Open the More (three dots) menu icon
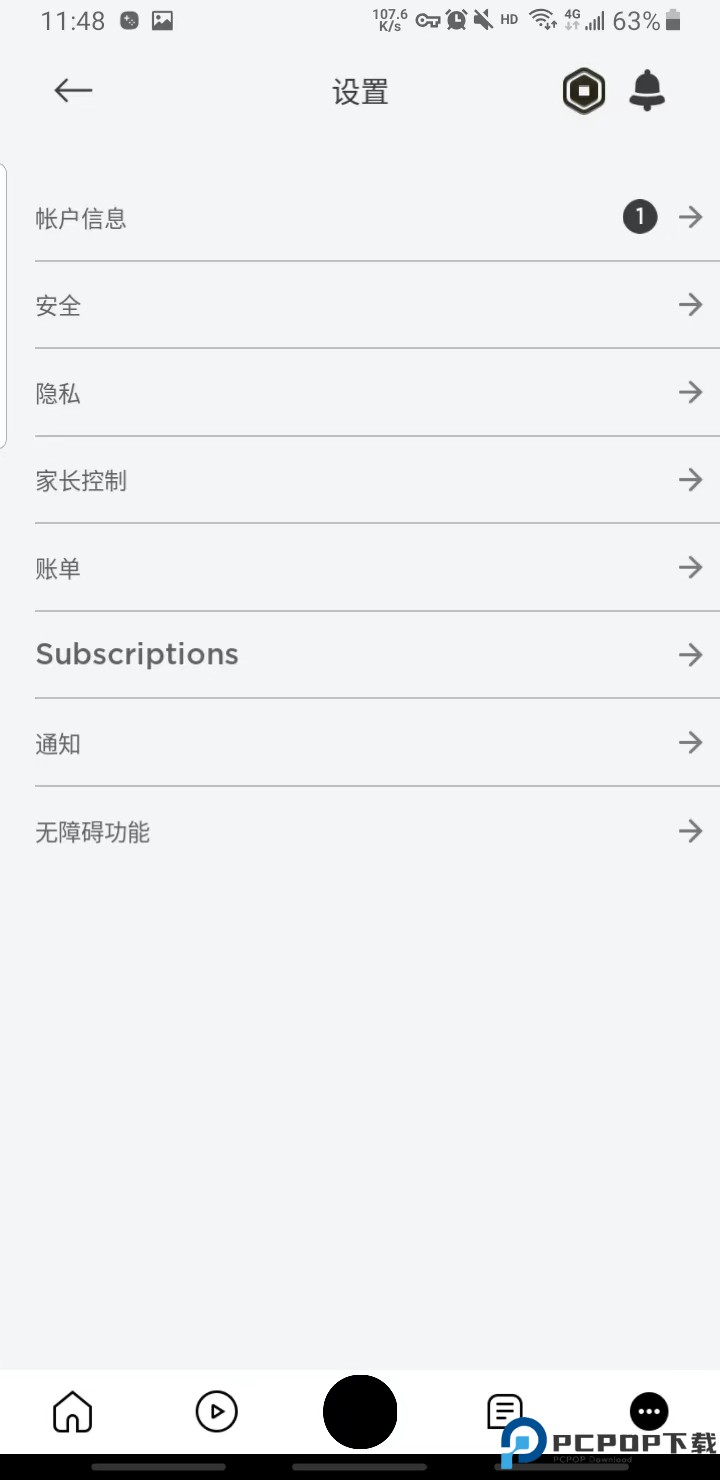The width and height of the screenshot is (720, 1480). pyautogui.click(x=648, y=1411)
